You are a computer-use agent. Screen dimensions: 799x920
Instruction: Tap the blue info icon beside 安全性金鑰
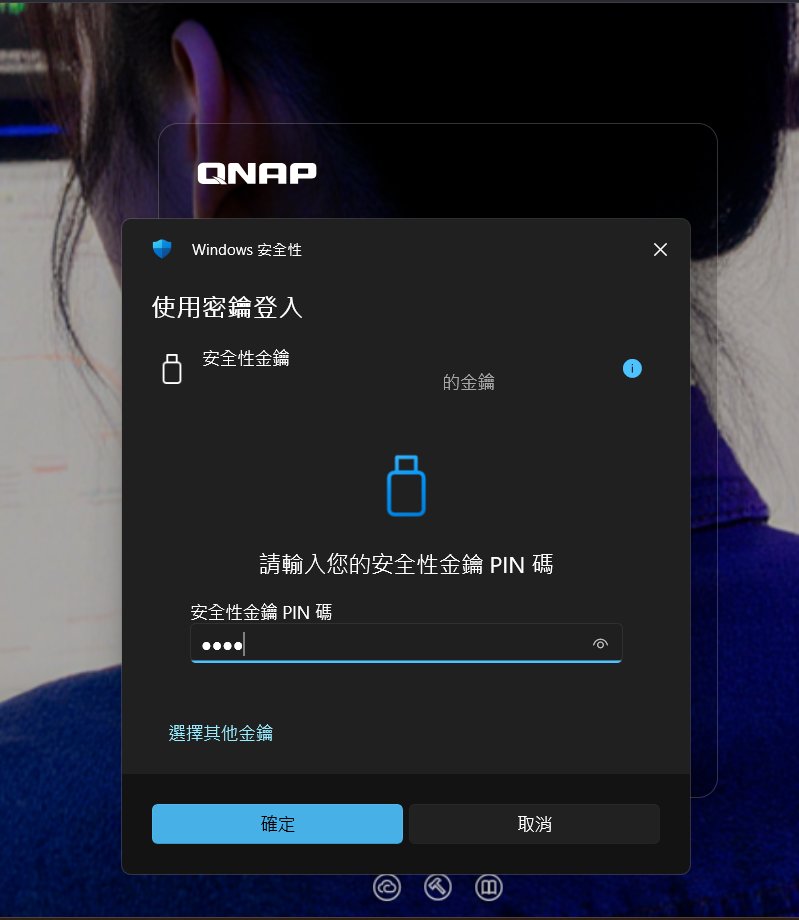632,368
